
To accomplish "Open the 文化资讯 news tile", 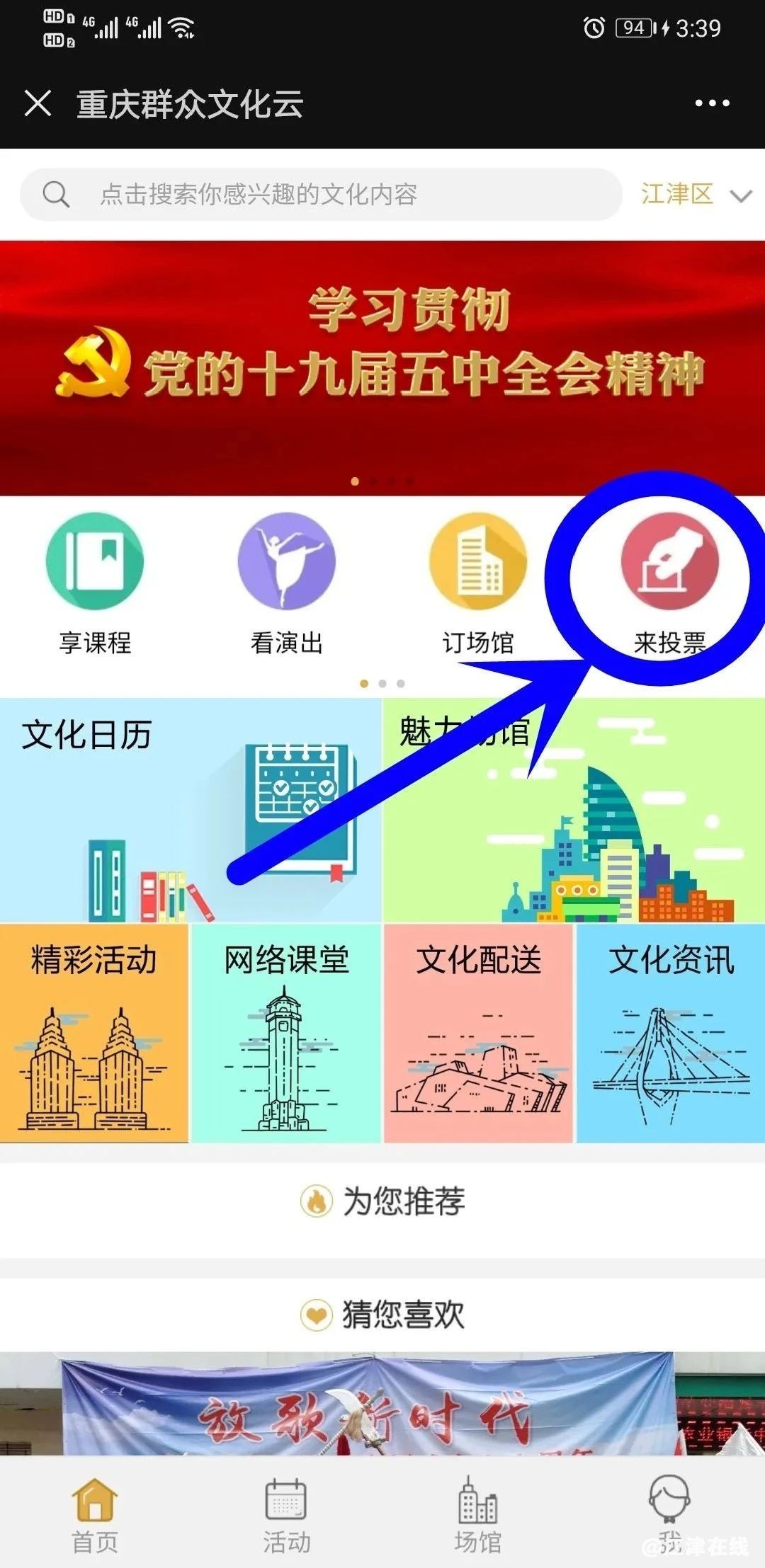I will (670, 1033).
